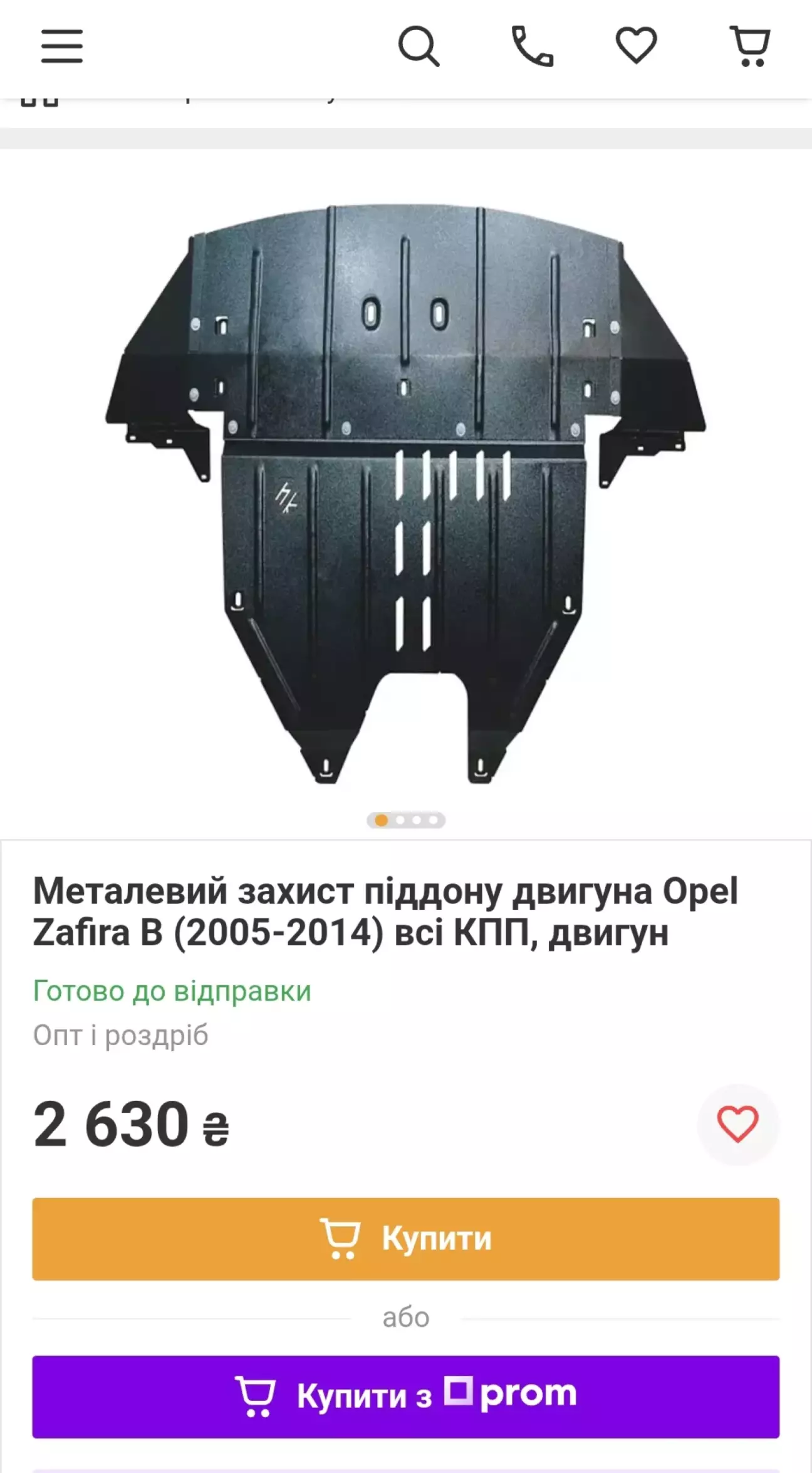Viewport: 812px width, 1473px height.
Task: Open the search magnifier icon
Action: (419, 46)
